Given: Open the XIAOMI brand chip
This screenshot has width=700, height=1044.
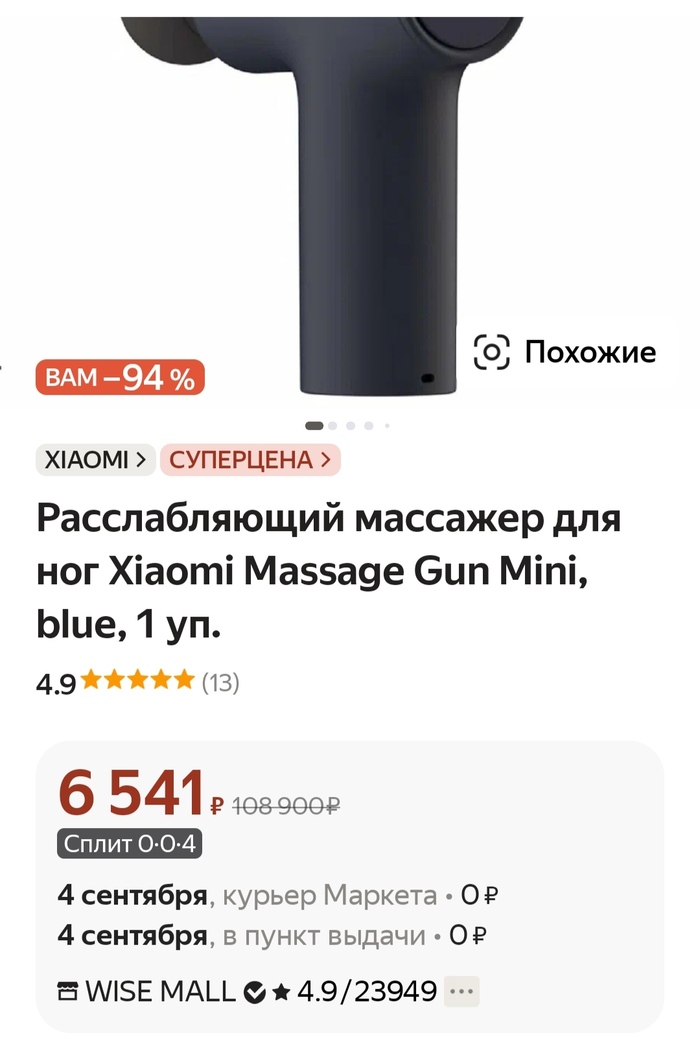Looking at the screenshot, I should pyautogui.click(x=95, y=460).
